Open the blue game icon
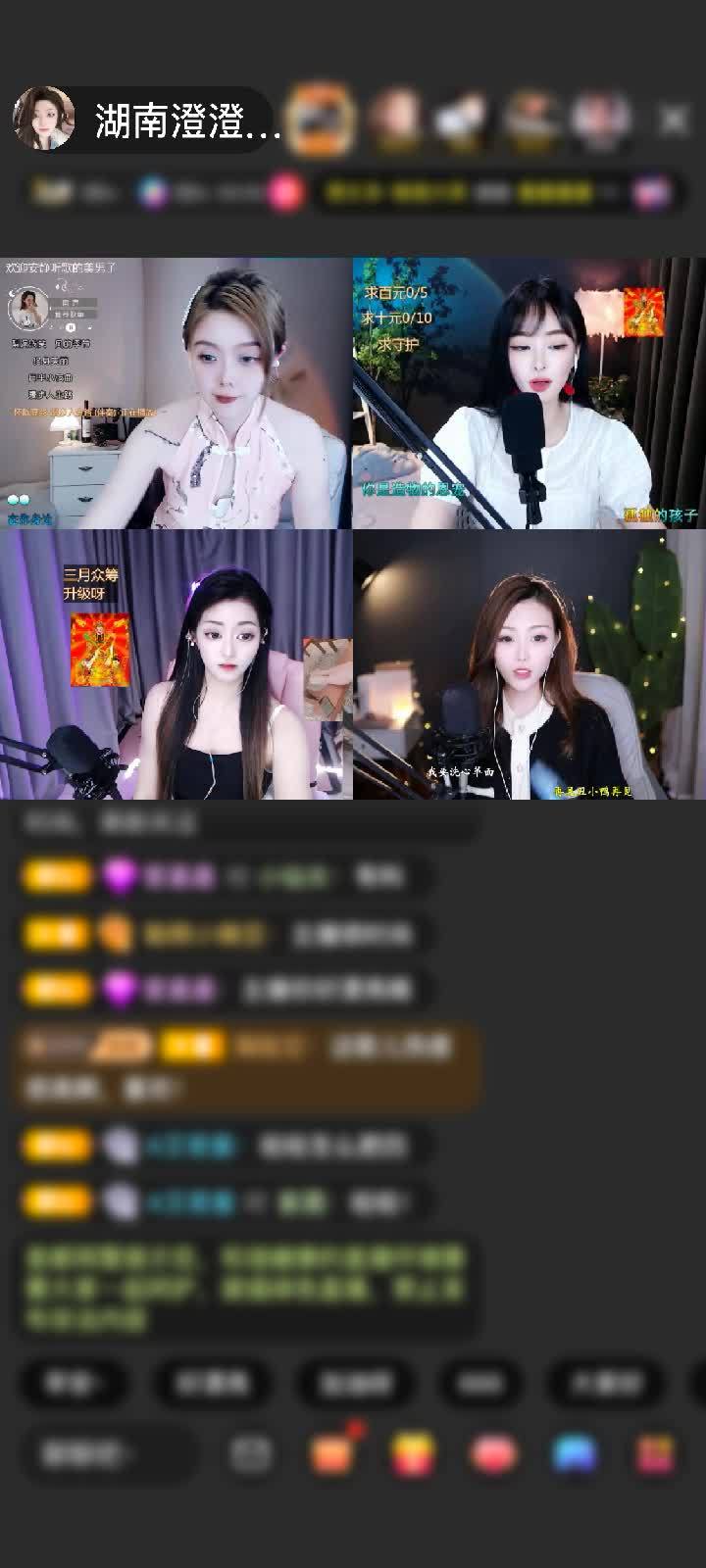This screenshot has height=1568, width=706. (x=575, y=1454)
